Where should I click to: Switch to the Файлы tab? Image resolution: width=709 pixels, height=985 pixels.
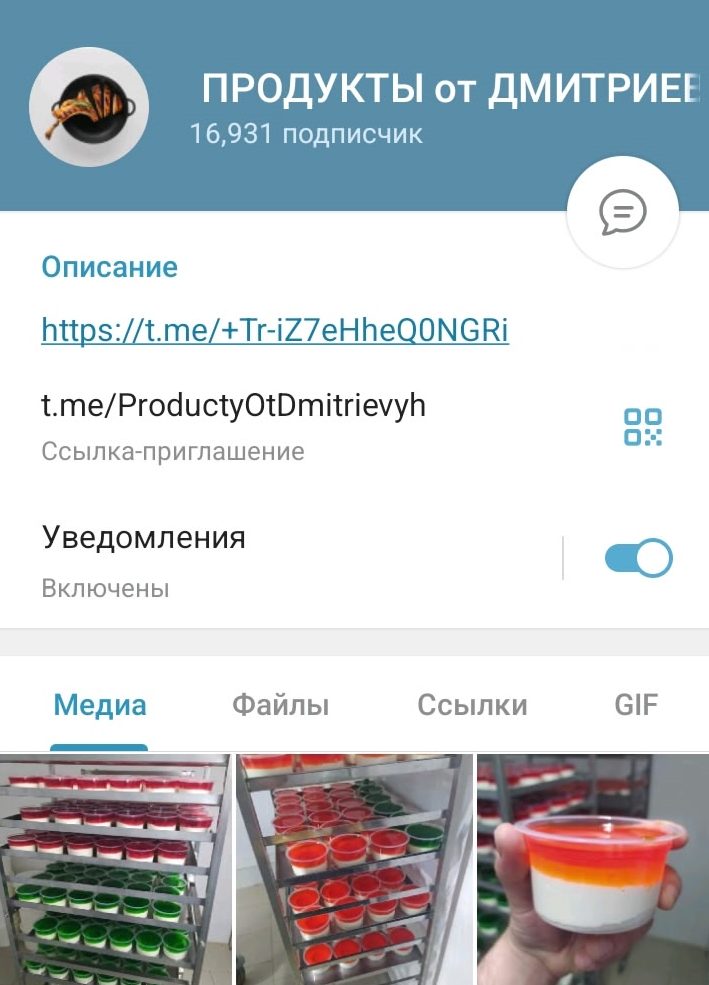coord(280,705)
